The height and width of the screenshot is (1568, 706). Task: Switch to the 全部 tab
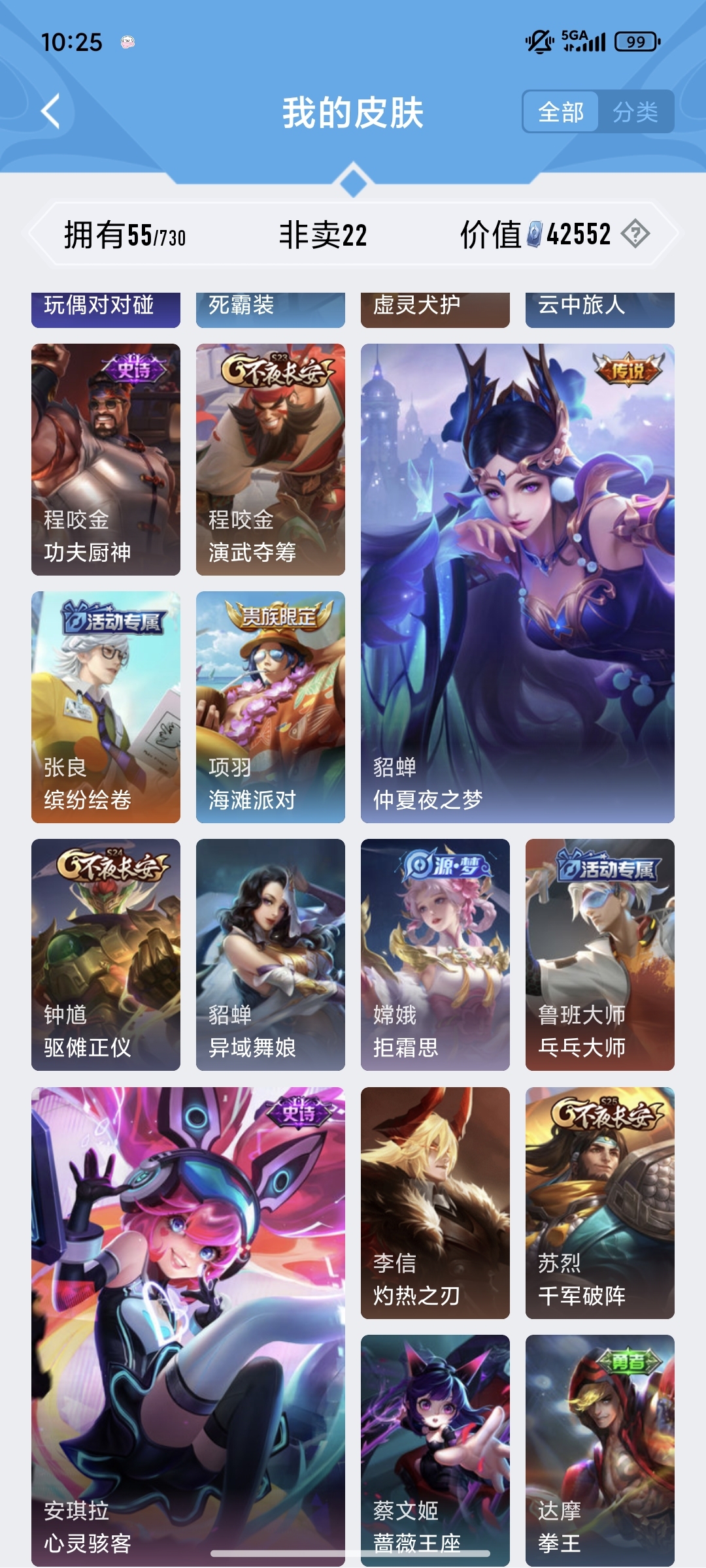[x=561, y=112]
